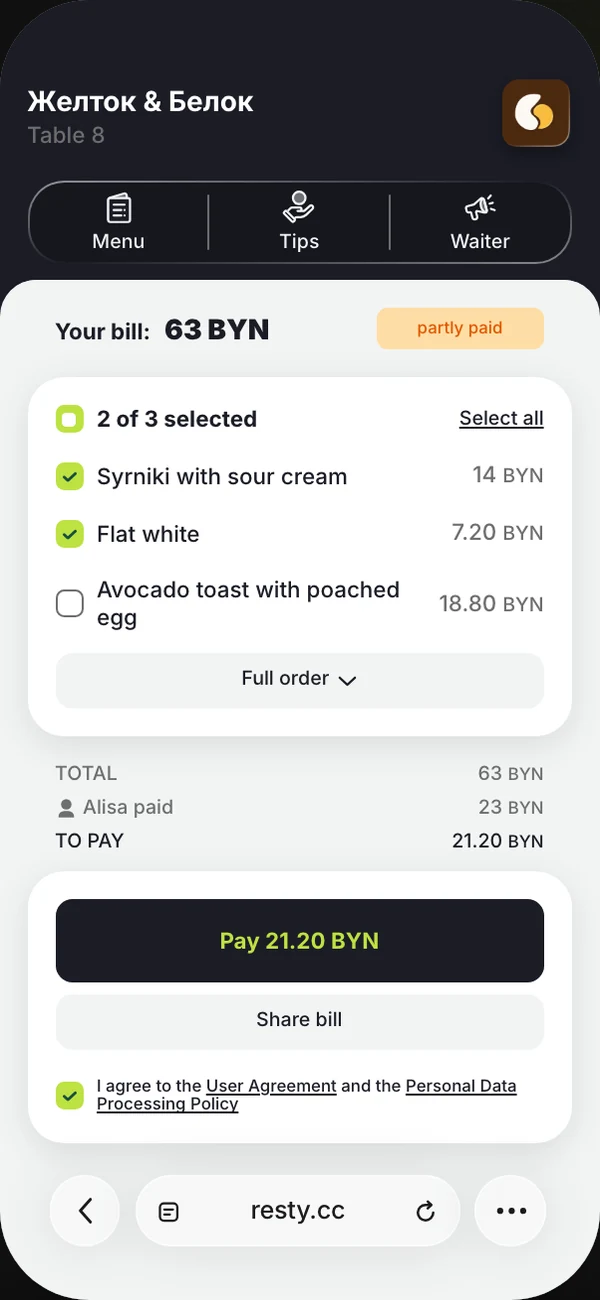Call the Waiter
Image resolution: width=600 pixels, height=1300 pixels.
(480, 222)
